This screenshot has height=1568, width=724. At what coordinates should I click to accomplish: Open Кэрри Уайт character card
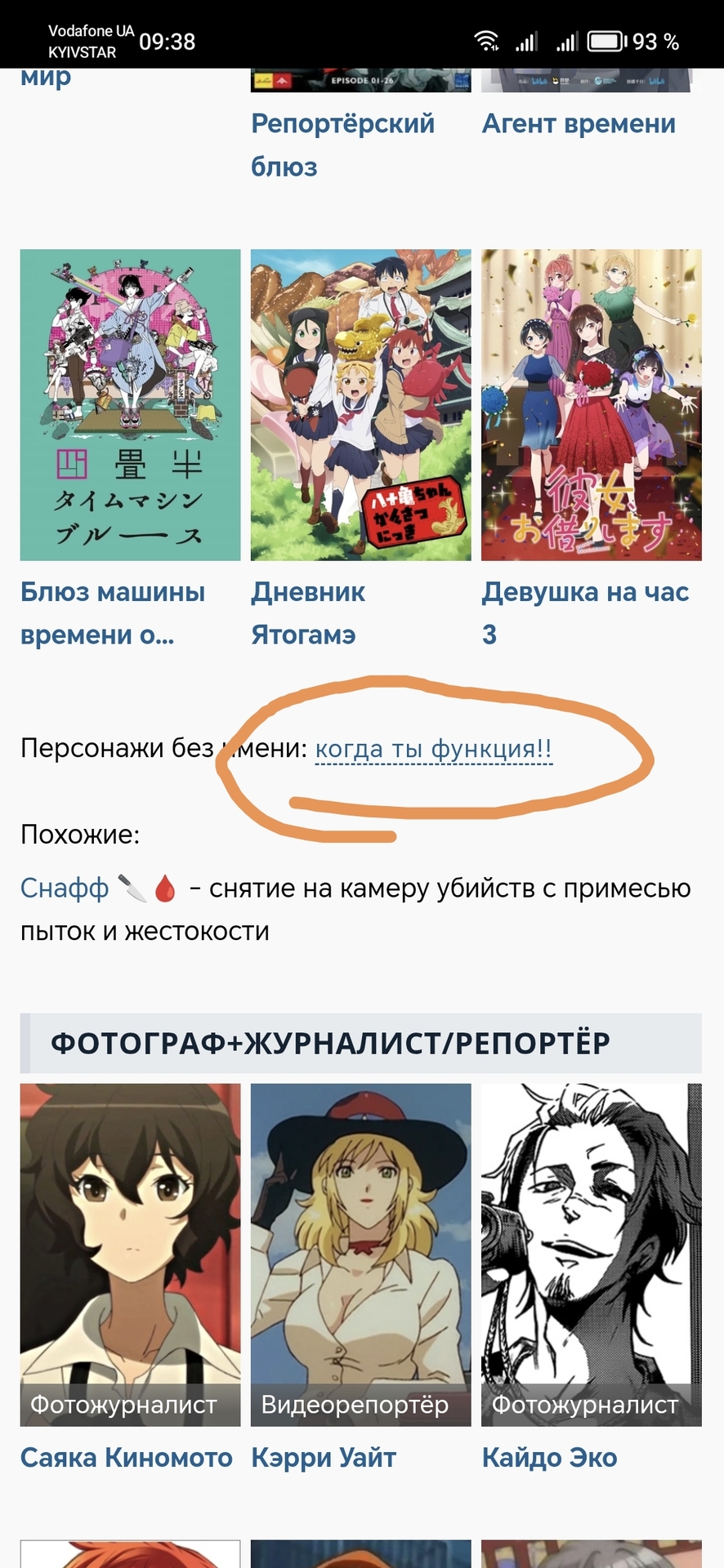tap(360, 1254)
